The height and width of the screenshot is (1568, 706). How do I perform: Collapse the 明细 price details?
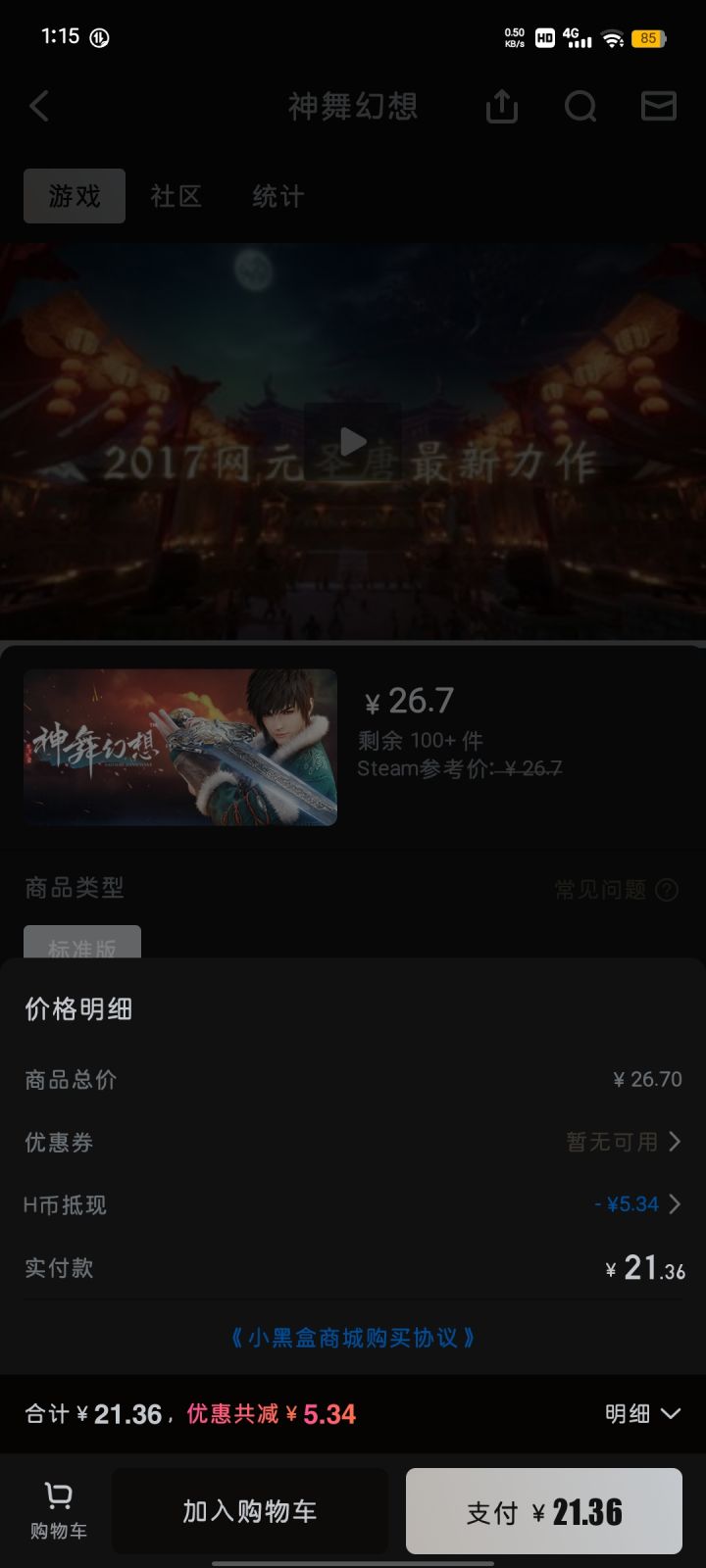tap(642, 1413)
